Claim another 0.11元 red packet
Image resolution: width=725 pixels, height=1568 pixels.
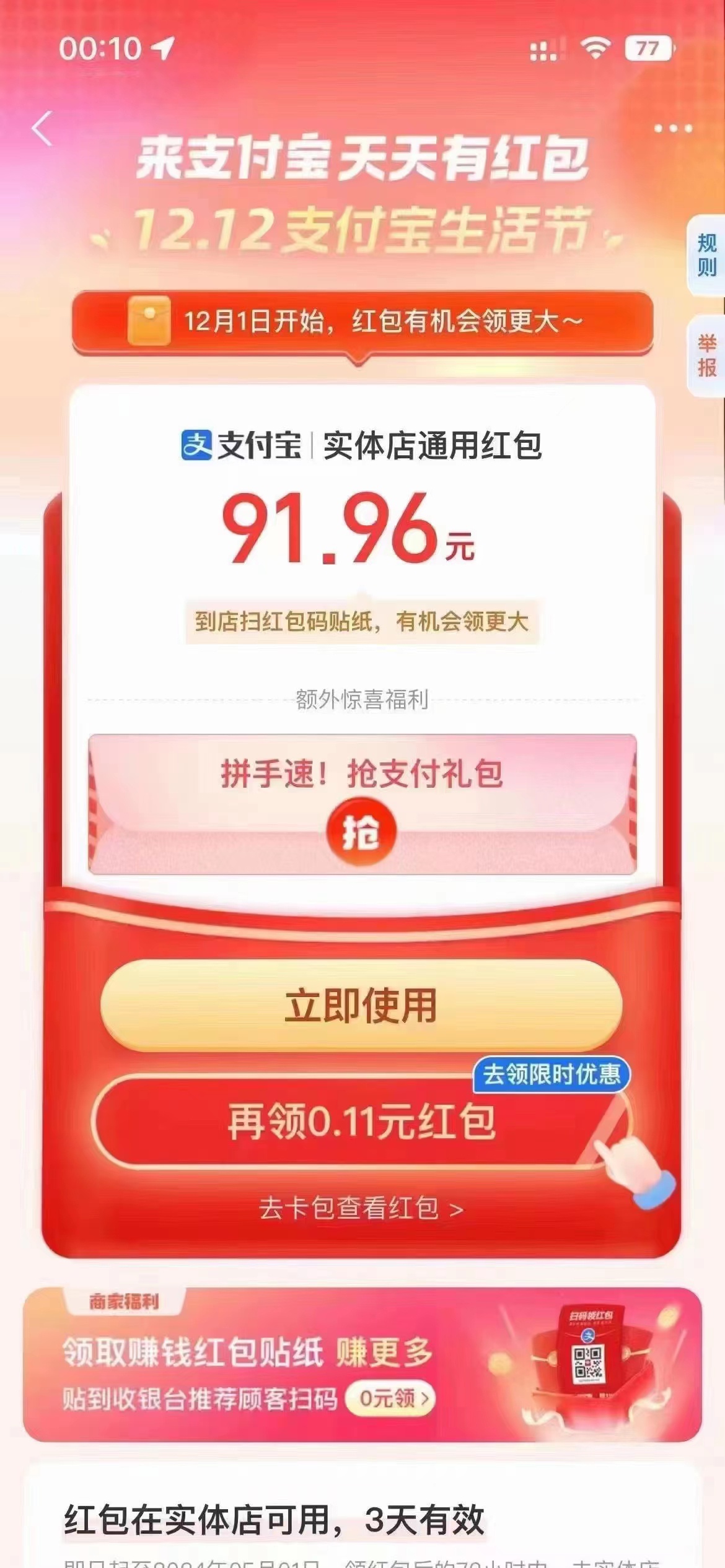pyautogui.click(x=361, y=1122)
